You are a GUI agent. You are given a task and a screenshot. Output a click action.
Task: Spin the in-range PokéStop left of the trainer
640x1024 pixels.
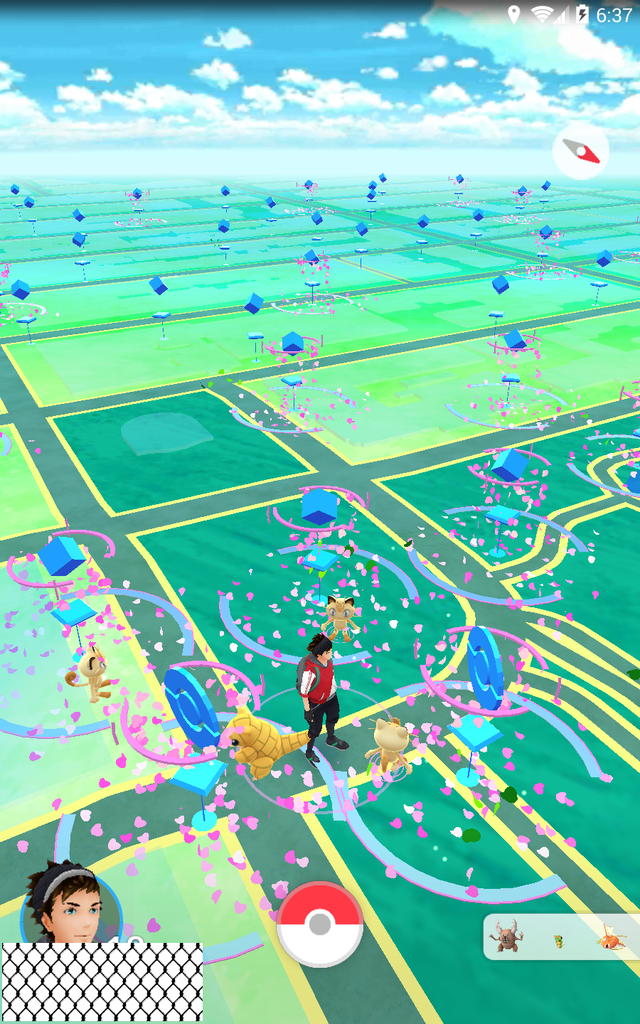(x=191, y=707)
